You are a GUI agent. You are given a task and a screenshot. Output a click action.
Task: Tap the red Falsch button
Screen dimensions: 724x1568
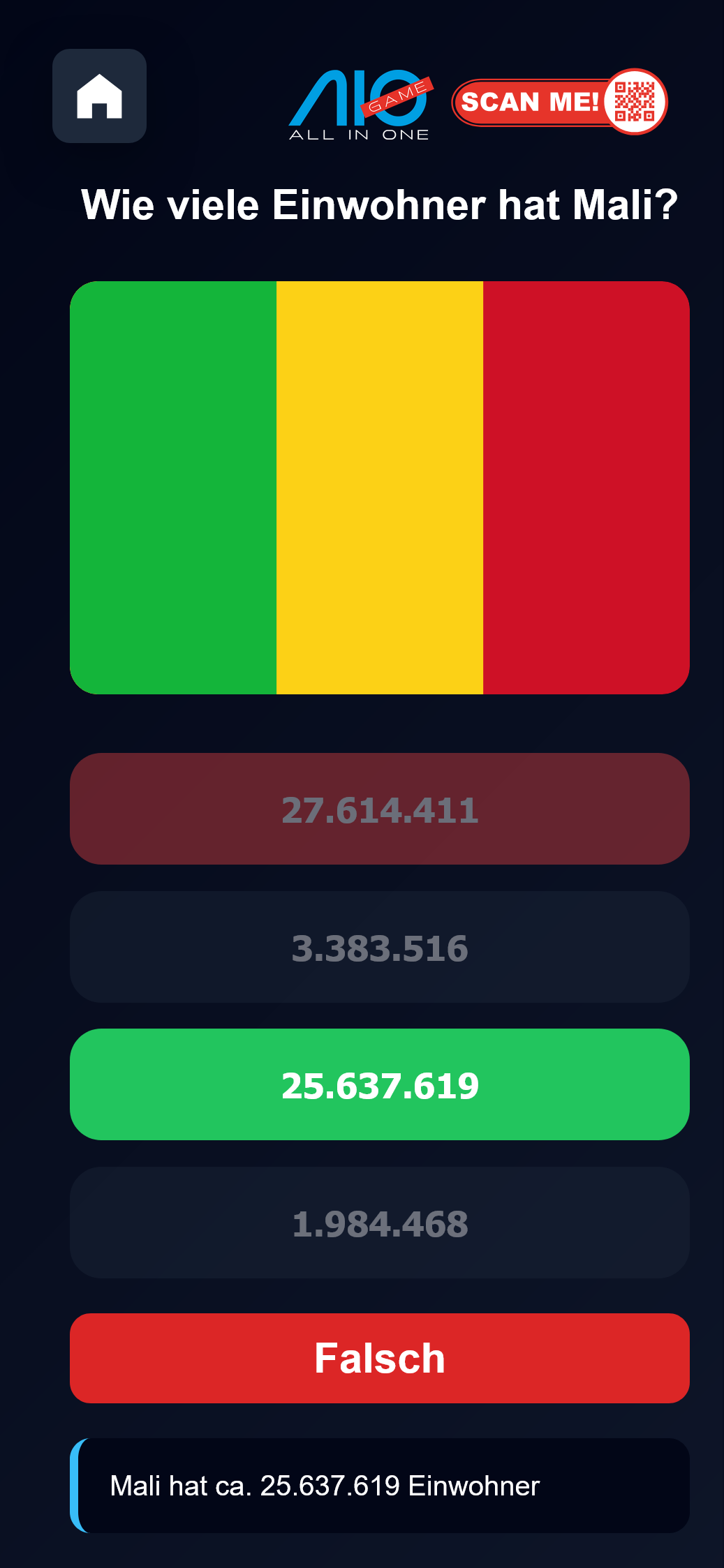(379, 1358)
